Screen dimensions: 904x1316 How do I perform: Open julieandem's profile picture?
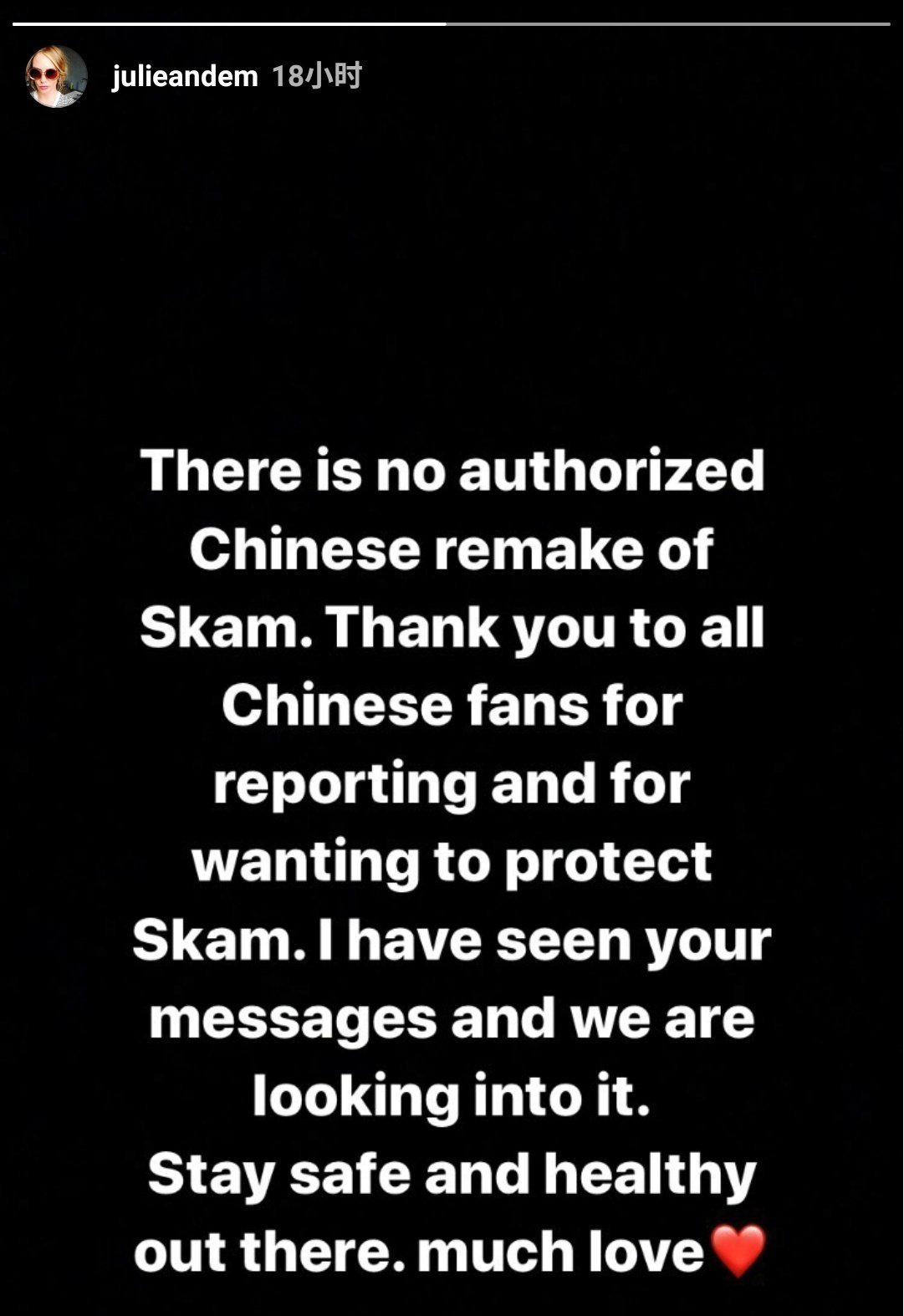coord(57,77)
